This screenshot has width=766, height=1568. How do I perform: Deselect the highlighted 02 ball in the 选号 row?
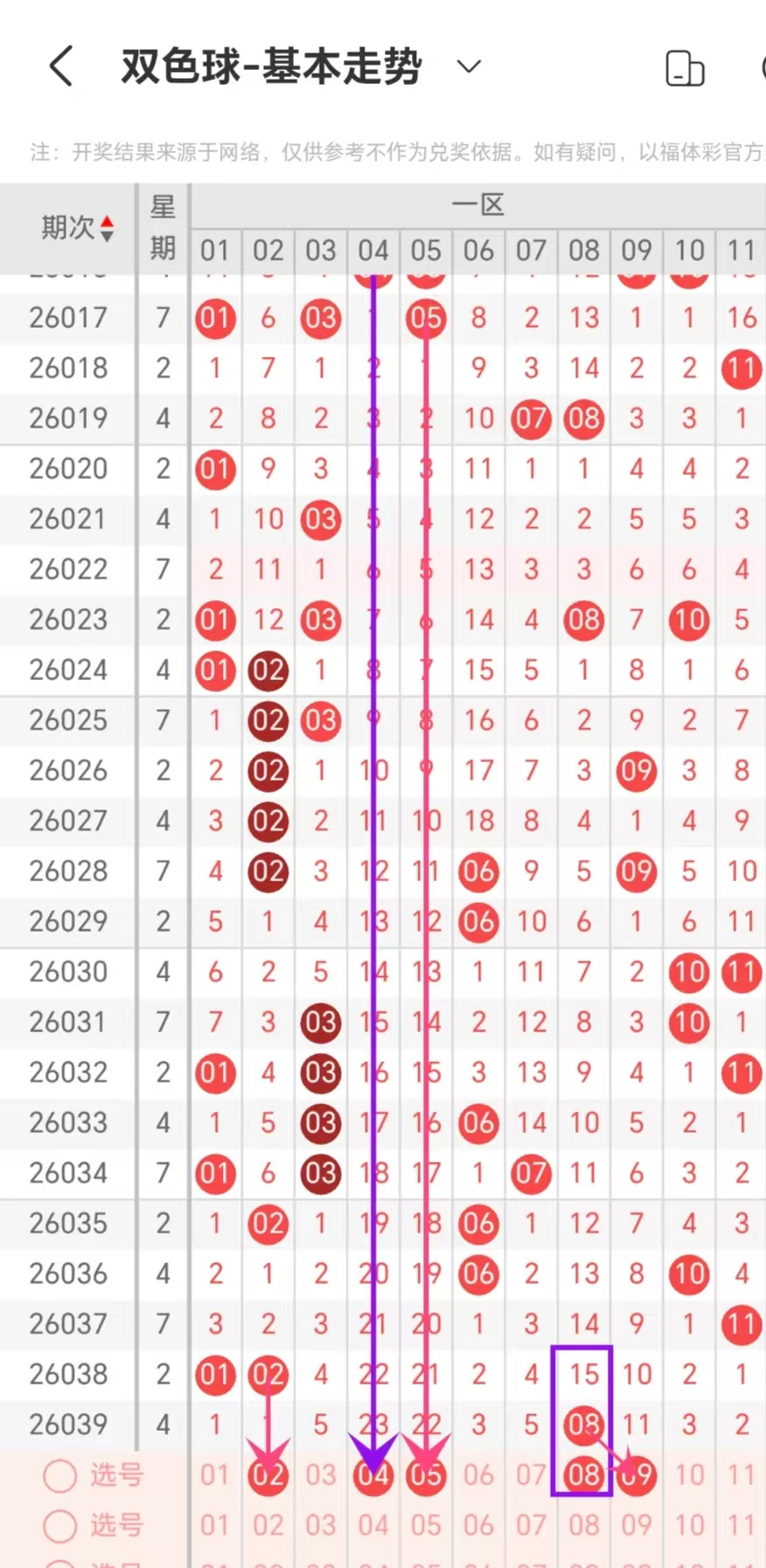268,1475
